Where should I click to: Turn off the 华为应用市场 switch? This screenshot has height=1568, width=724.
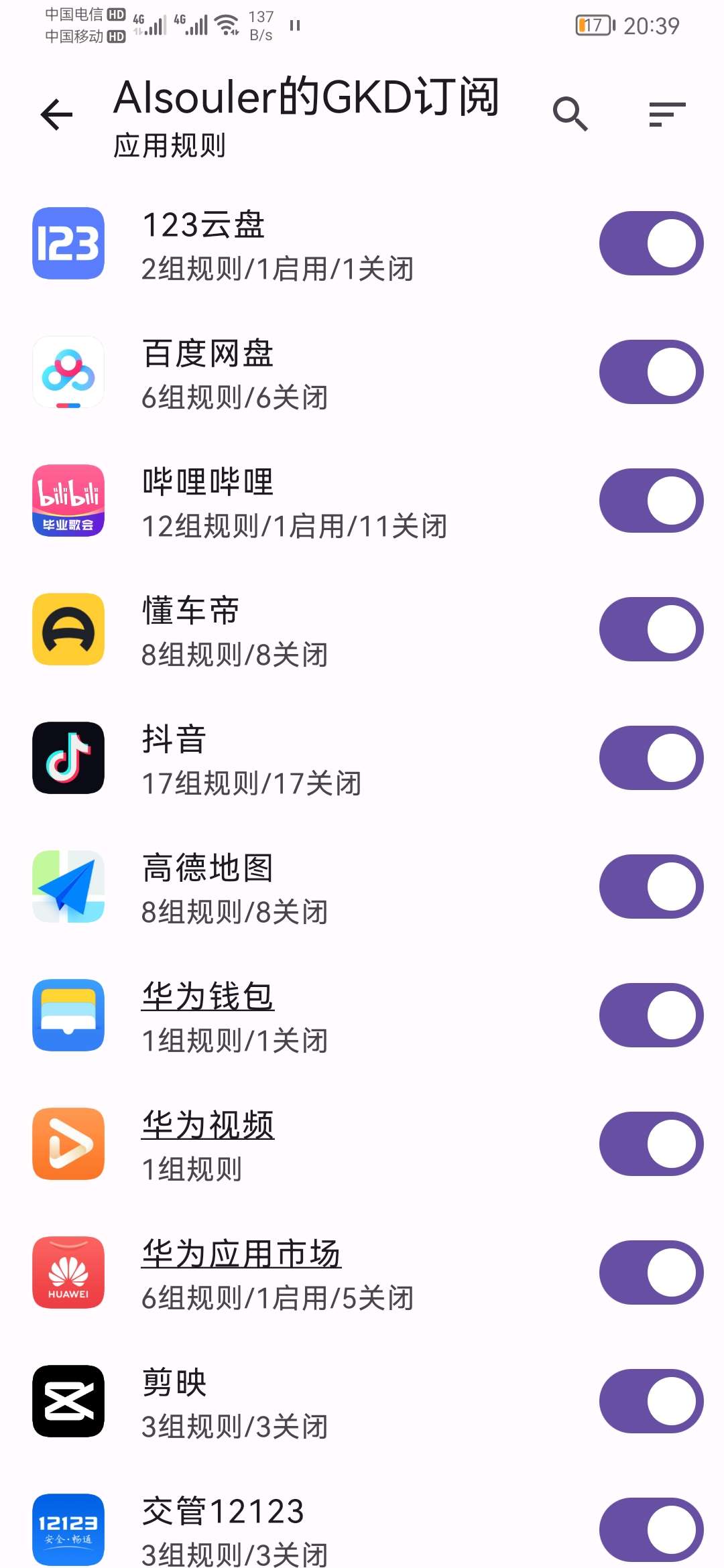point(651,1272)
